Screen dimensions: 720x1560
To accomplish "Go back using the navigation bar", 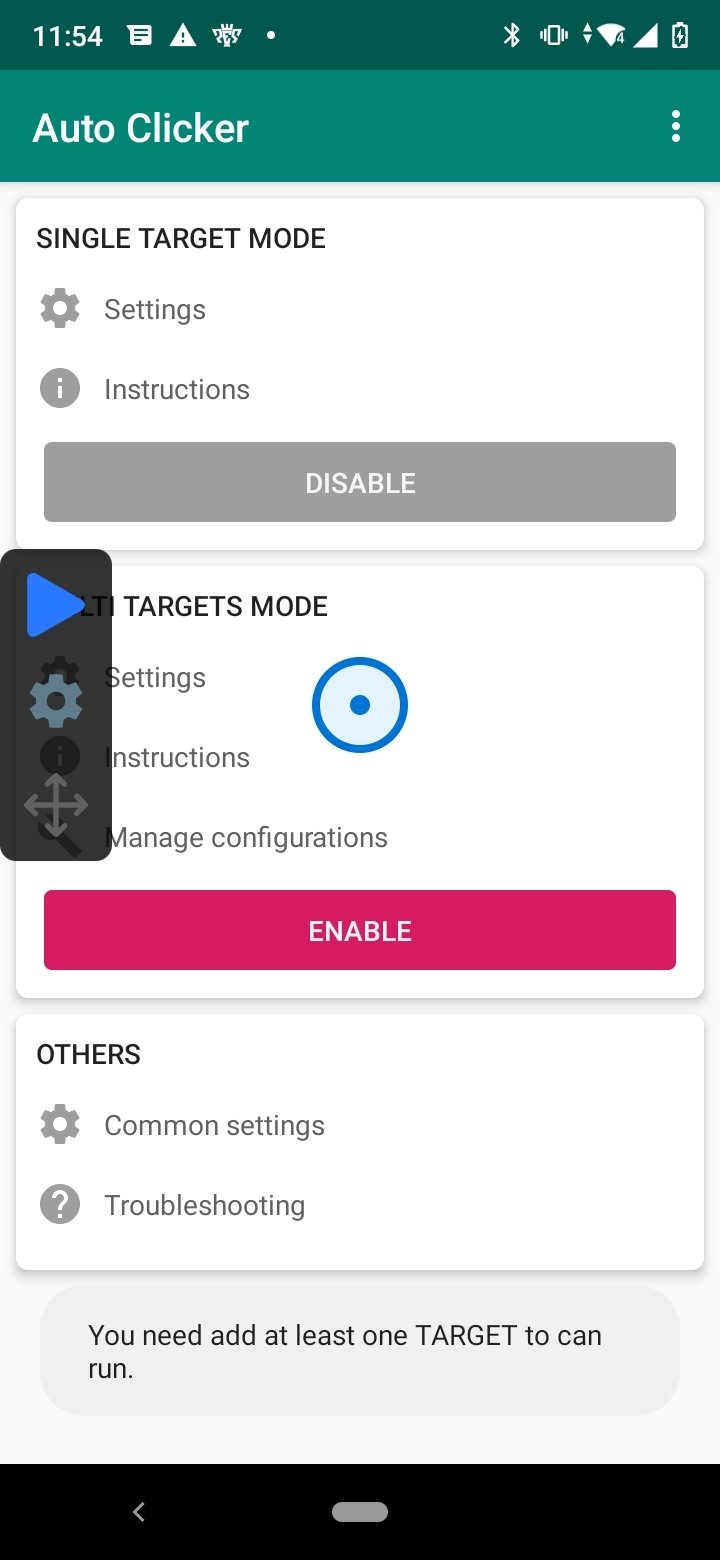I will [139, 1512].
